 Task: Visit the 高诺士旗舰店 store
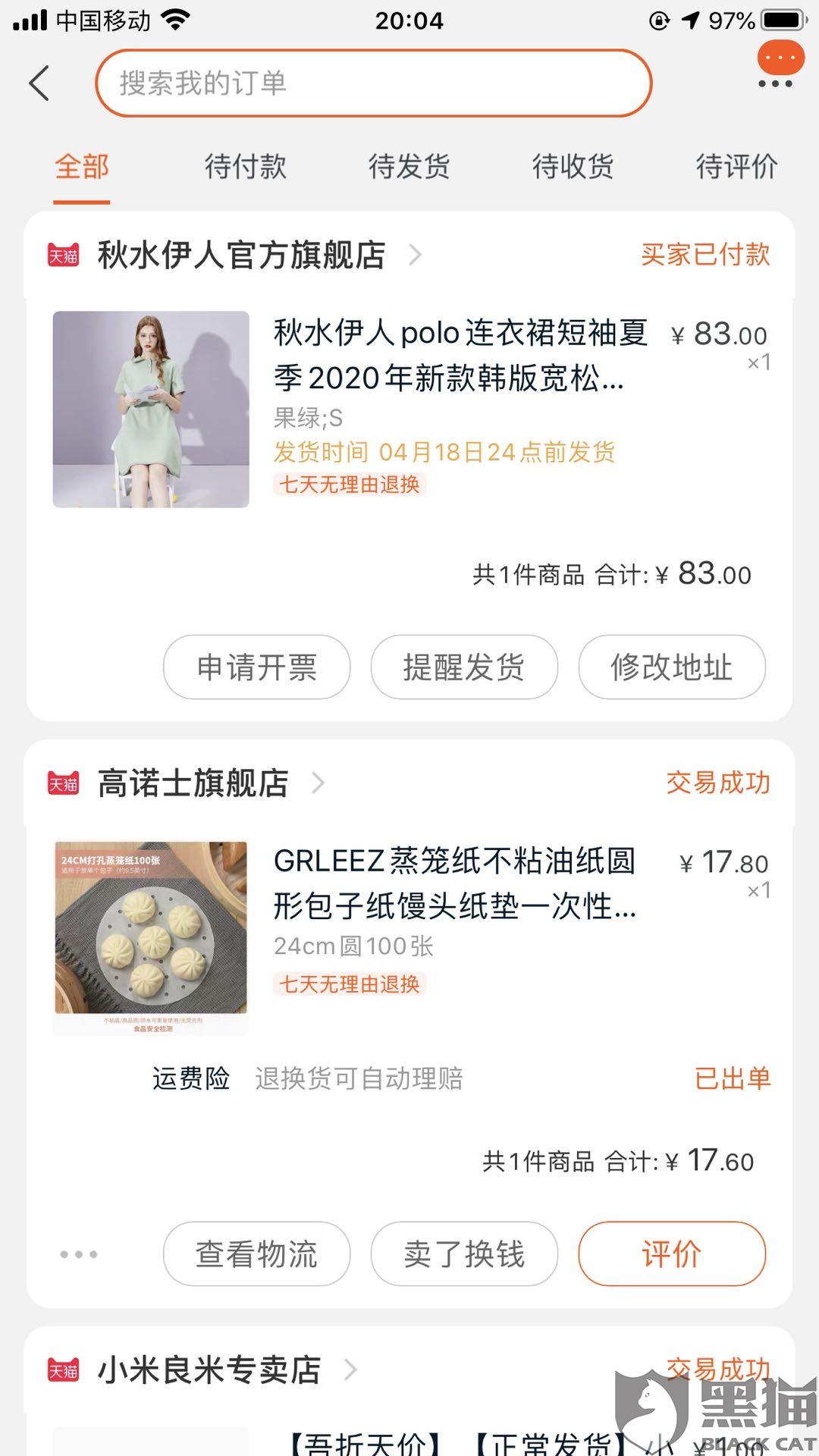coord(193,783)
